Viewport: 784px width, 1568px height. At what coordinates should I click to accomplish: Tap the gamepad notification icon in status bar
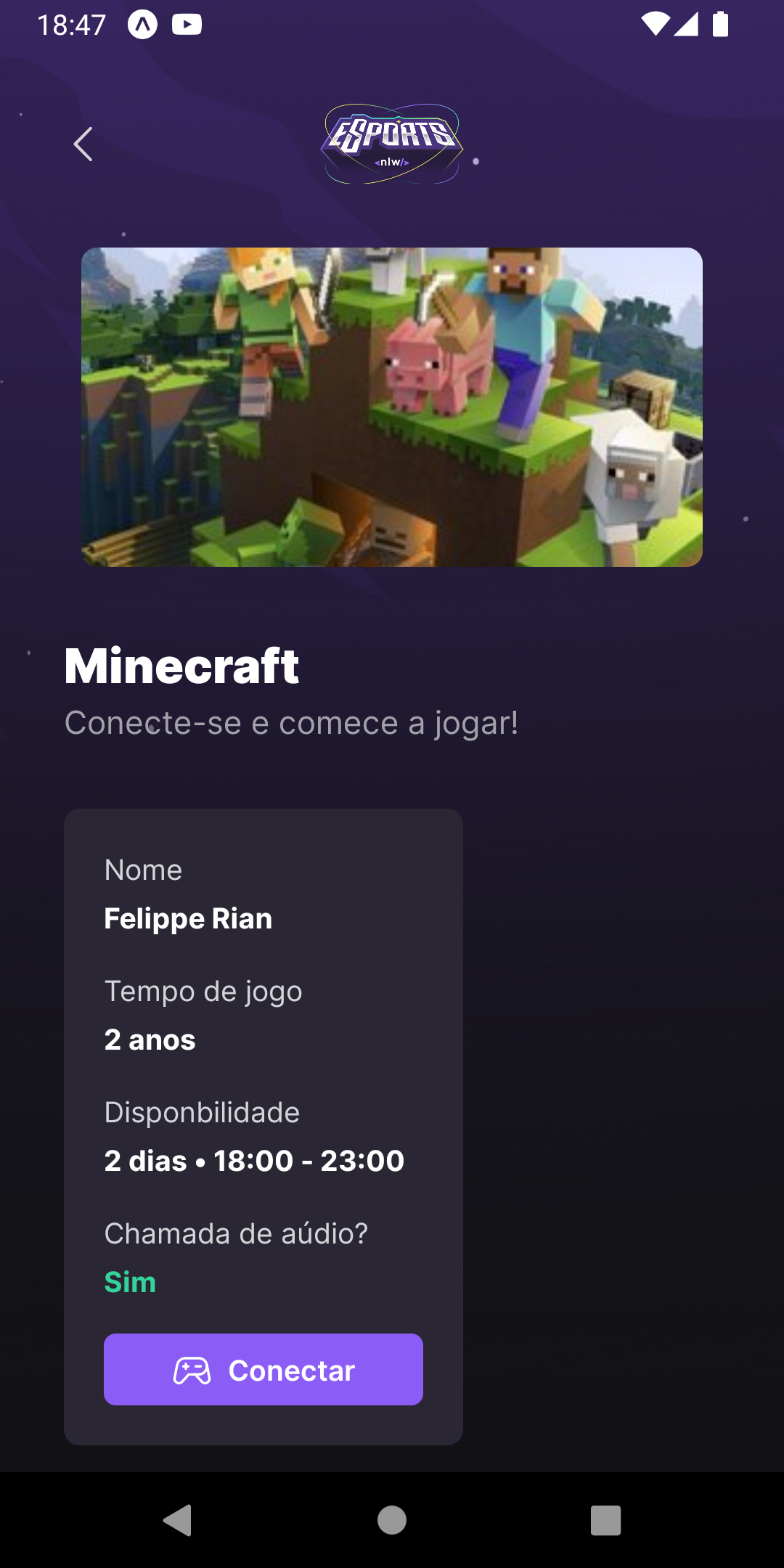(144, 24)
